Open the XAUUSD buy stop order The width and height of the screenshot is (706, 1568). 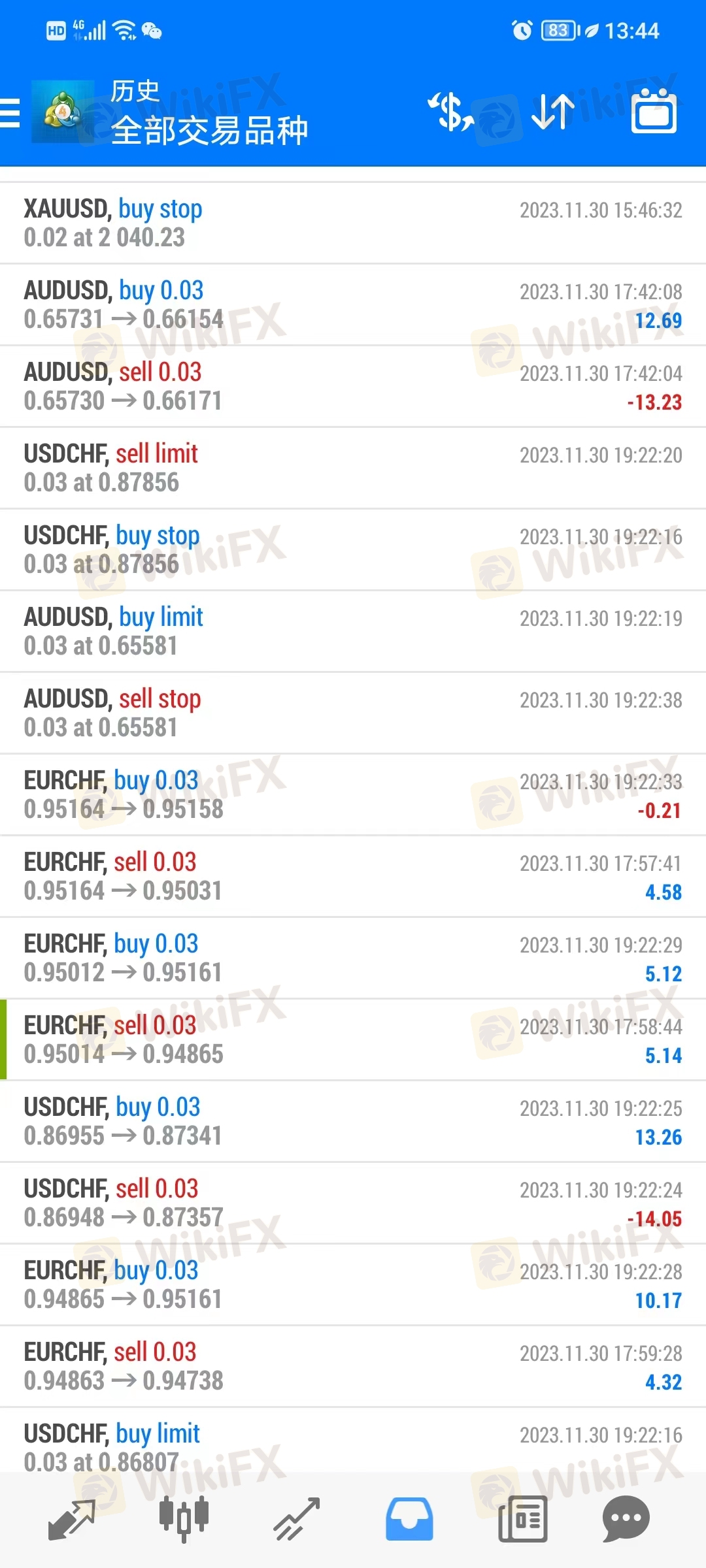tap(353, 223)
